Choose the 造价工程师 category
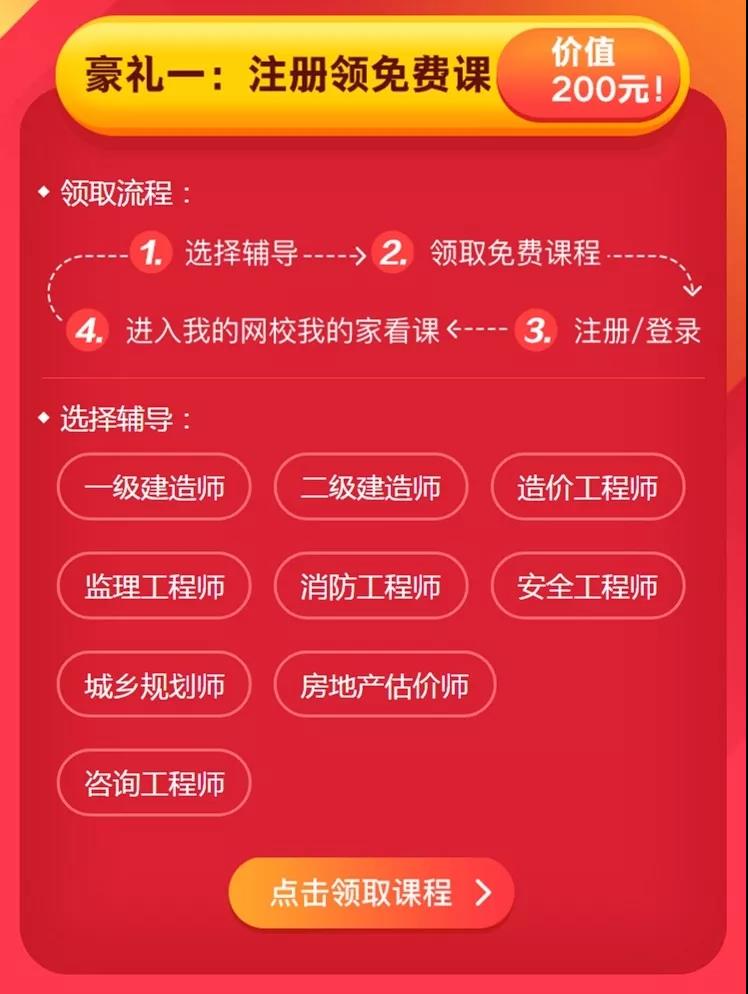This screenshot has height=994, width=748. (x=588, y=487)
